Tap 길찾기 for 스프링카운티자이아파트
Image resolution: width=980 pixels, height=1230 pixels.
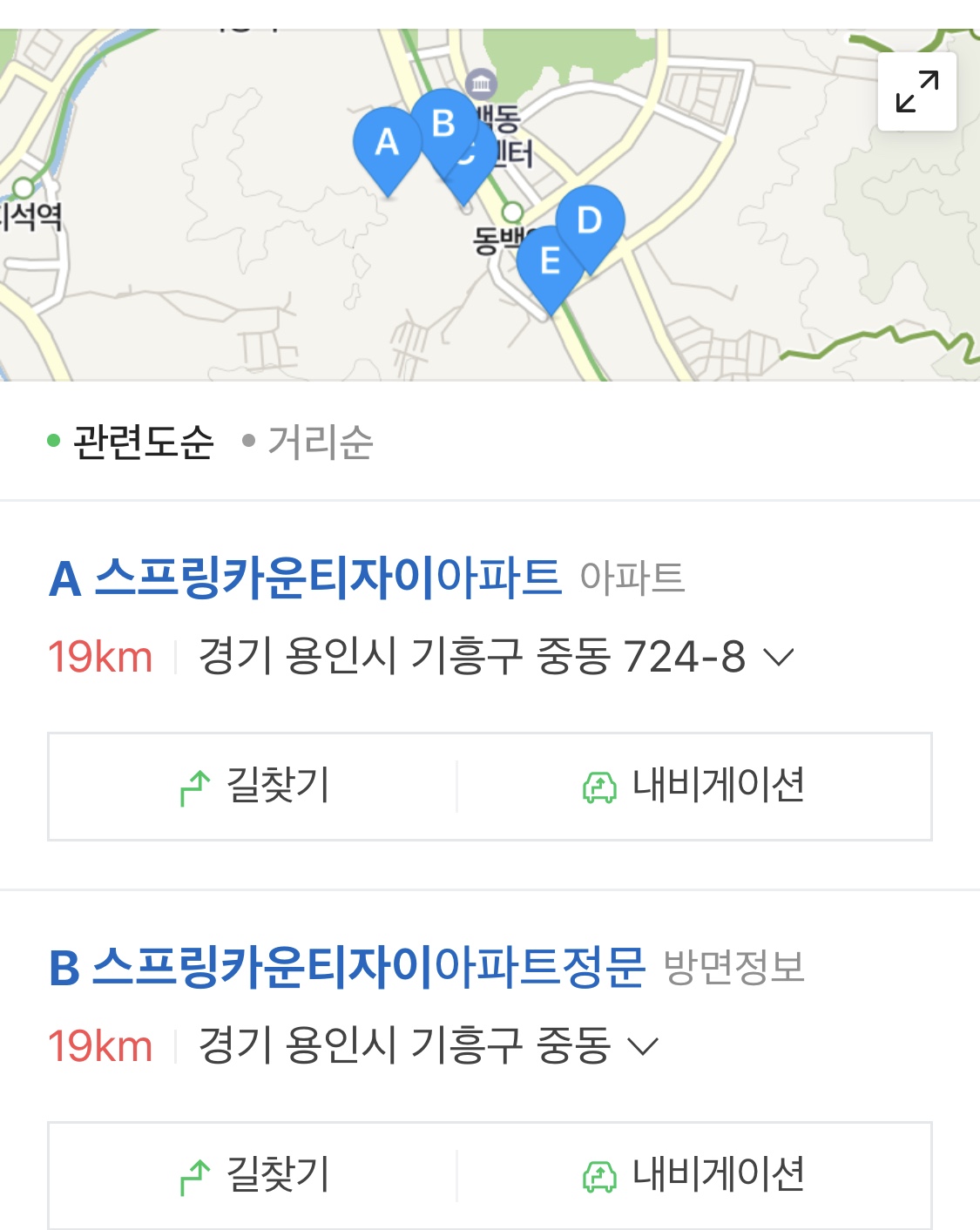(x=253, y=787)
